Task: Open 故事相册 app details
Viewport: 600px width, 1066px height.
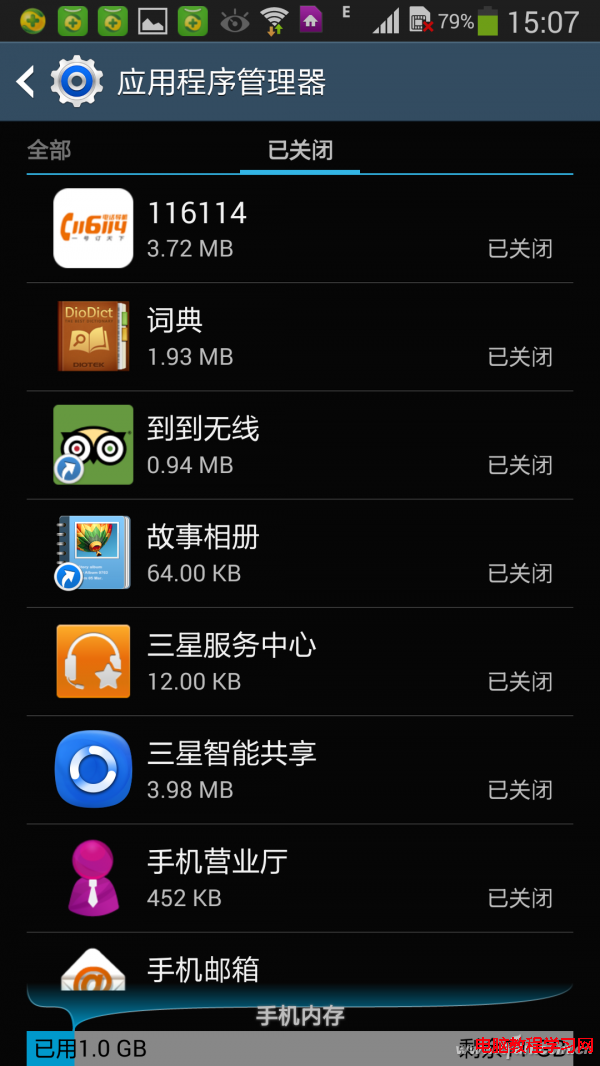Action: point(300,553)
